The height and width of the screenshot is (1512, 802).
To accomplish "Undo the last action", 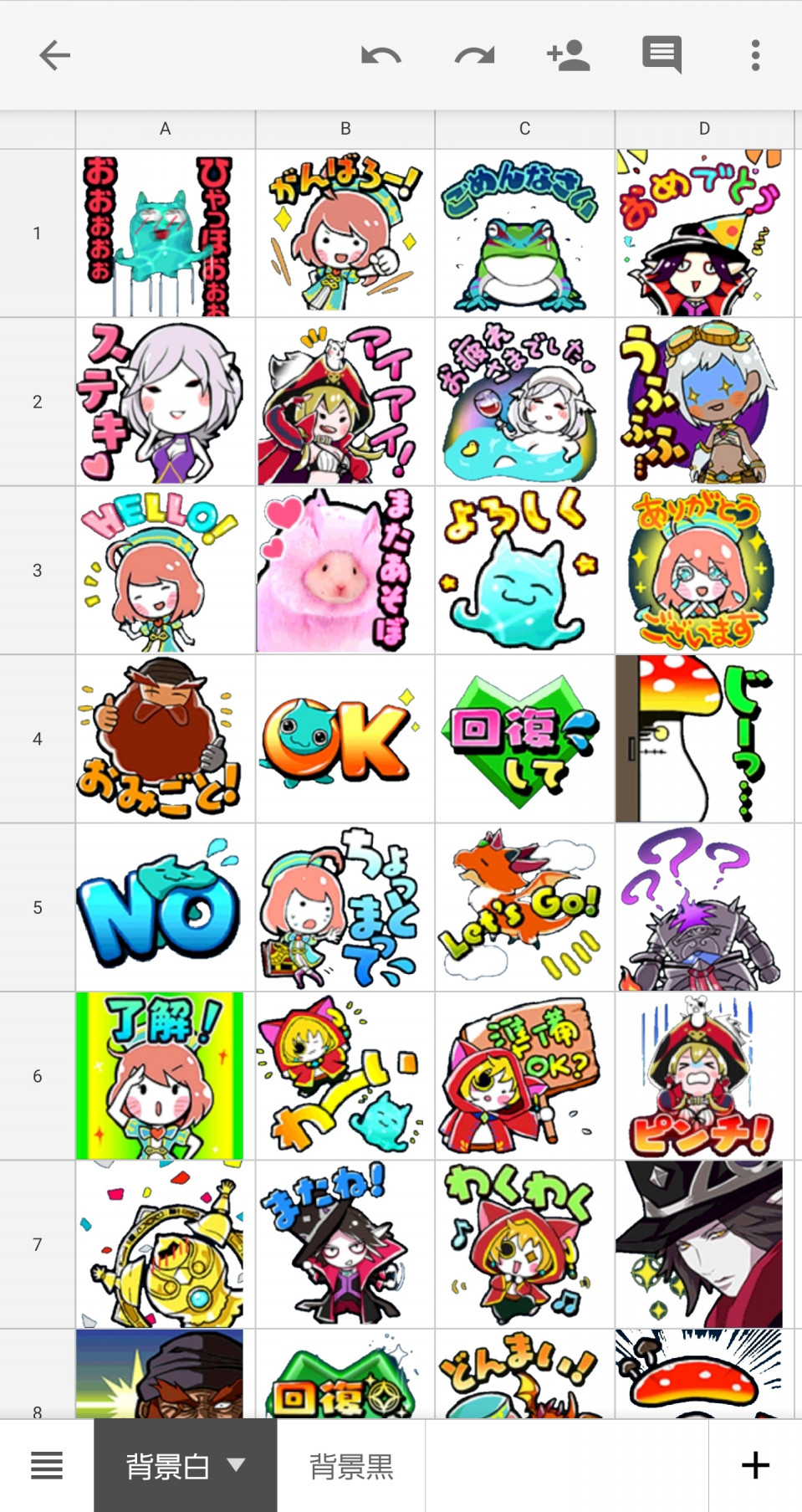I will (x=381, y=55).
